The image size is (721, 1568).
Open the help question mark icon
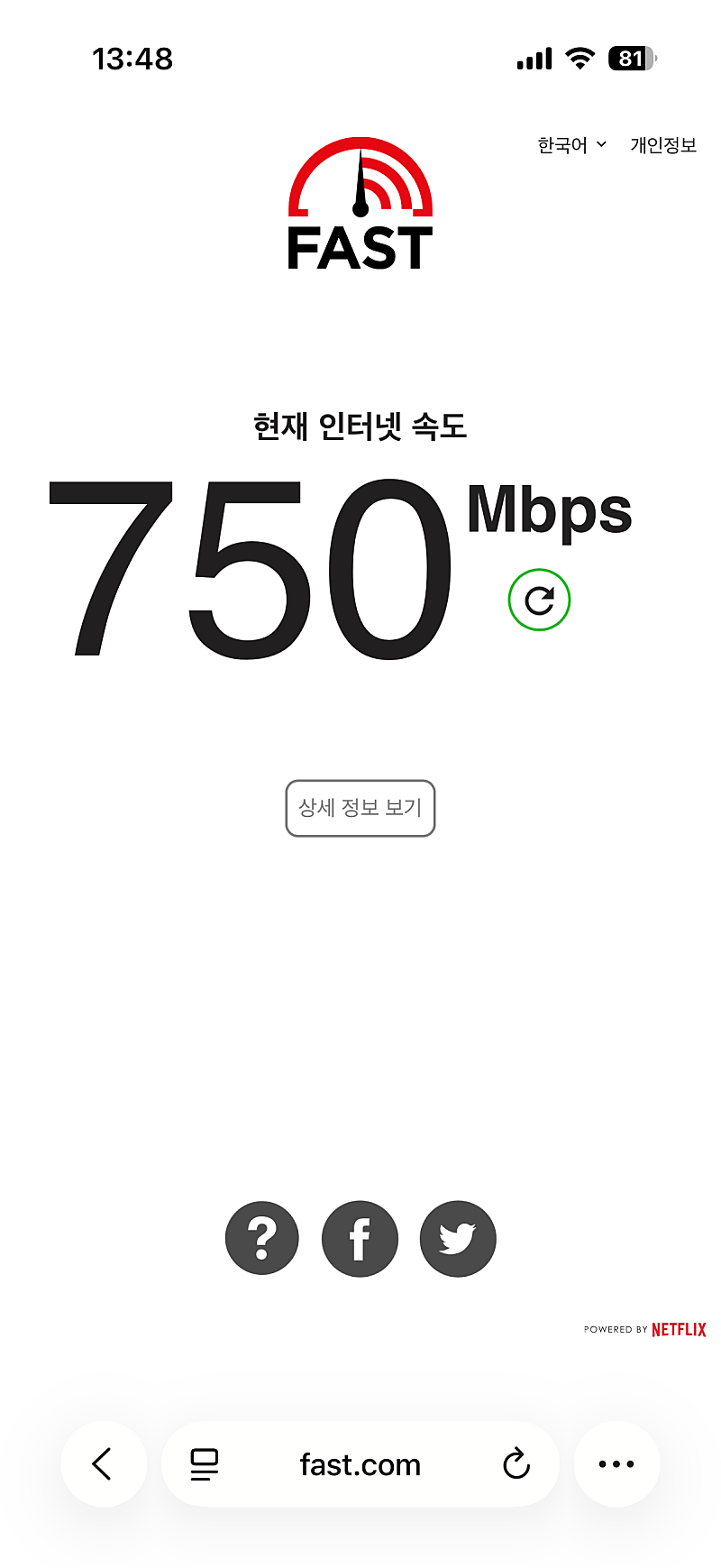coord(262,1238)
